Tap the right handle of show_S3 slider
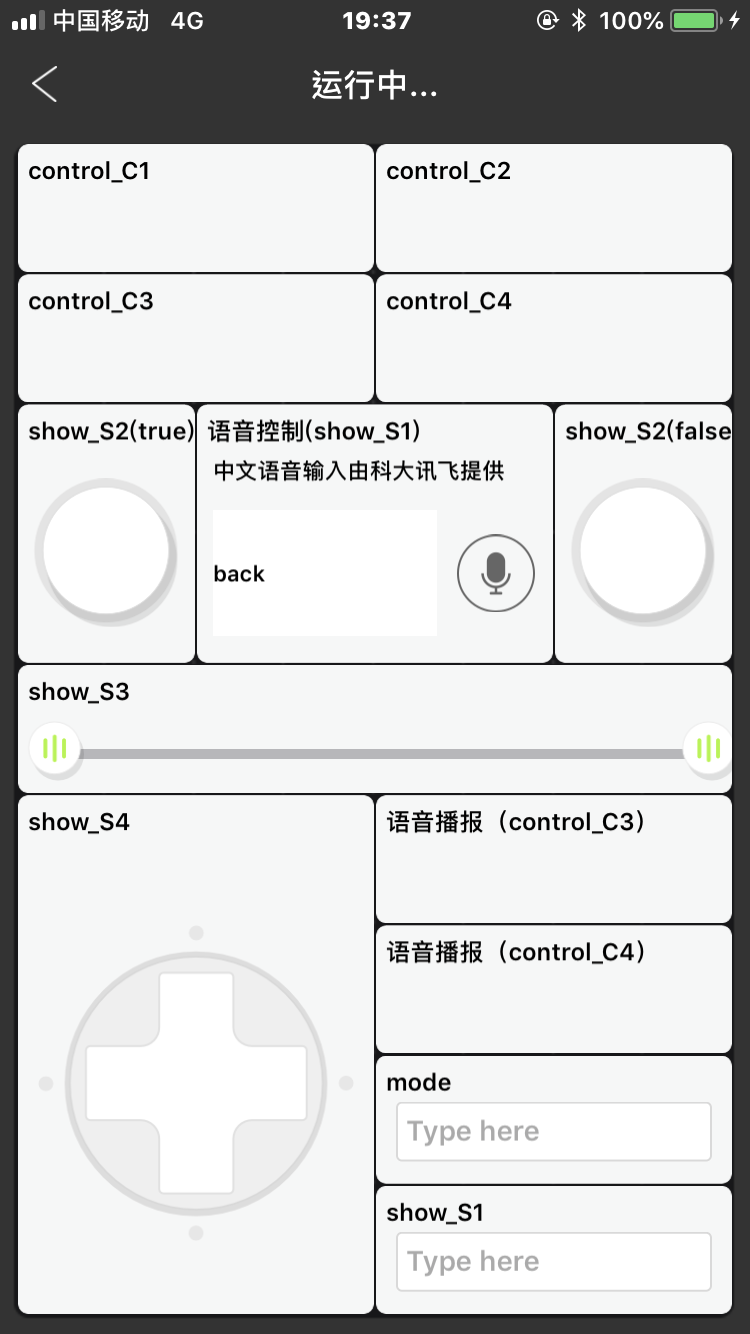750x1334 pixels. click(707, 749)
